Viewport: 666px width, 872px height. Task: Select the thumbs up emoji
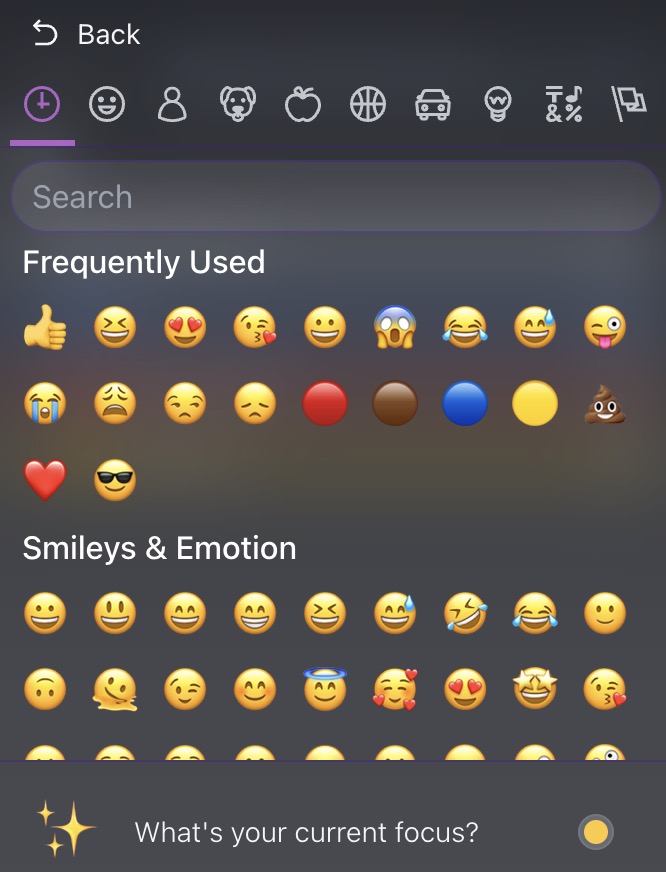coord(45,328)
